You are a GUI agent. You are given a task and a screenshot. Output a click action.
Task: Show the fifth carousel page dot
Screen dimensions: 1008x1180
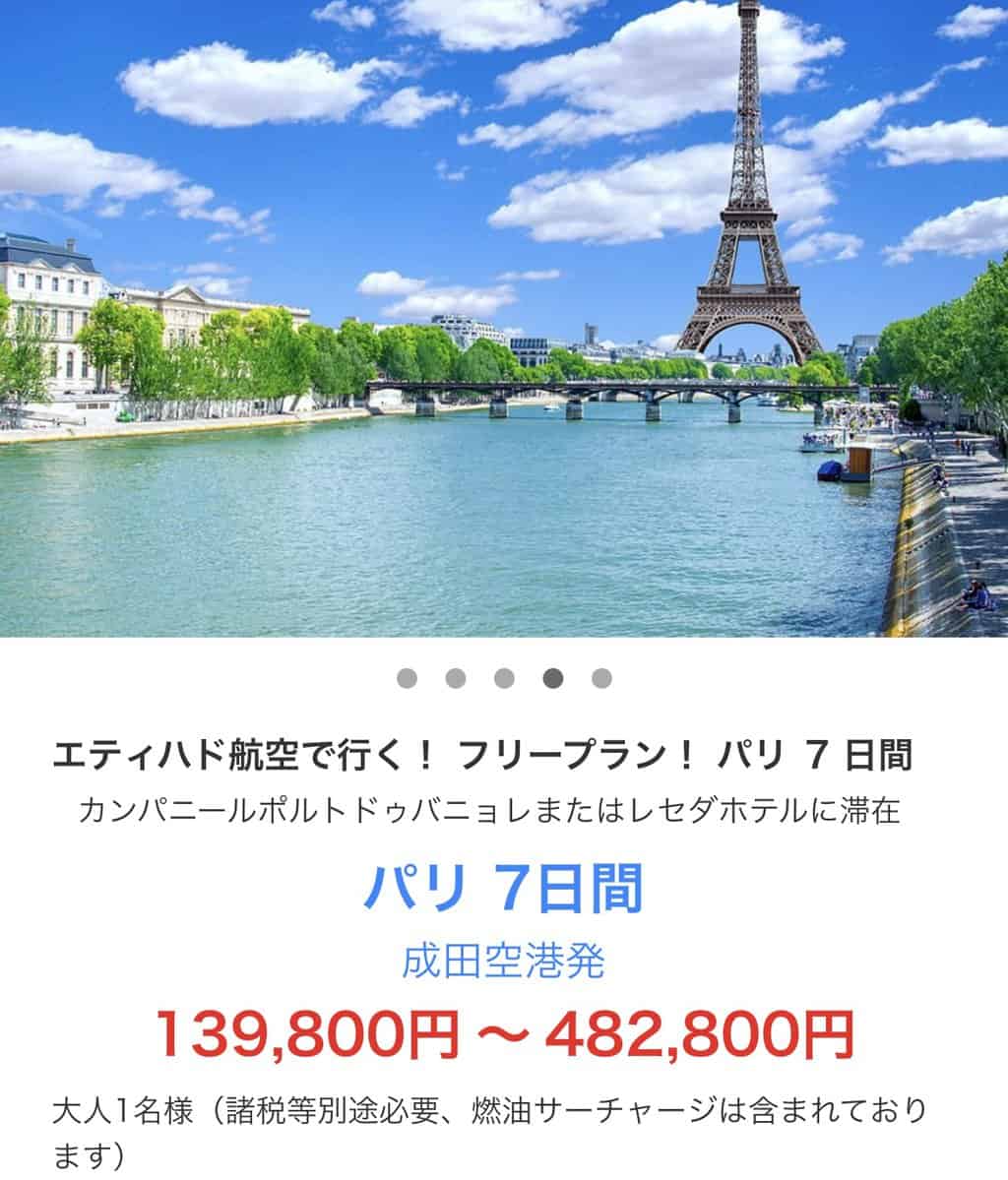(601, 678)
